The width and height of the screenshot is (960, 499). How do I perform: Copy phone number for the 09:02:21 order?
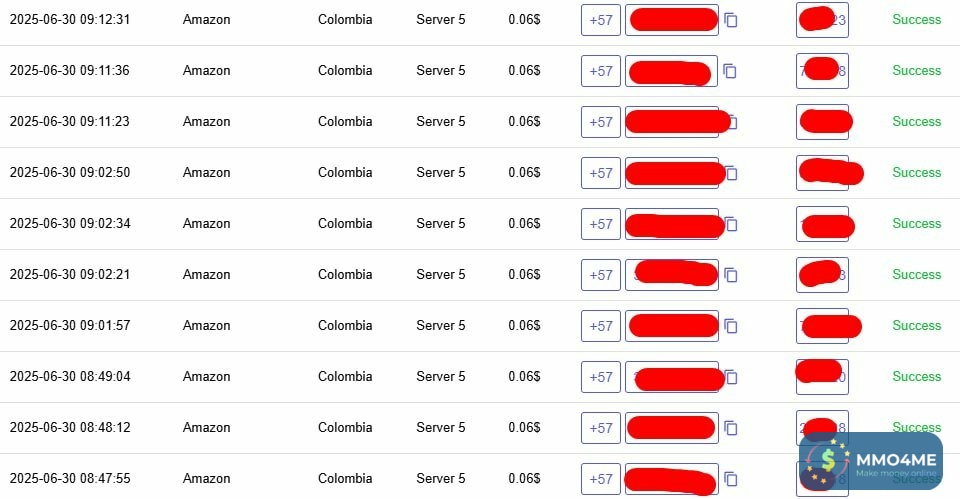coord(731,275)
